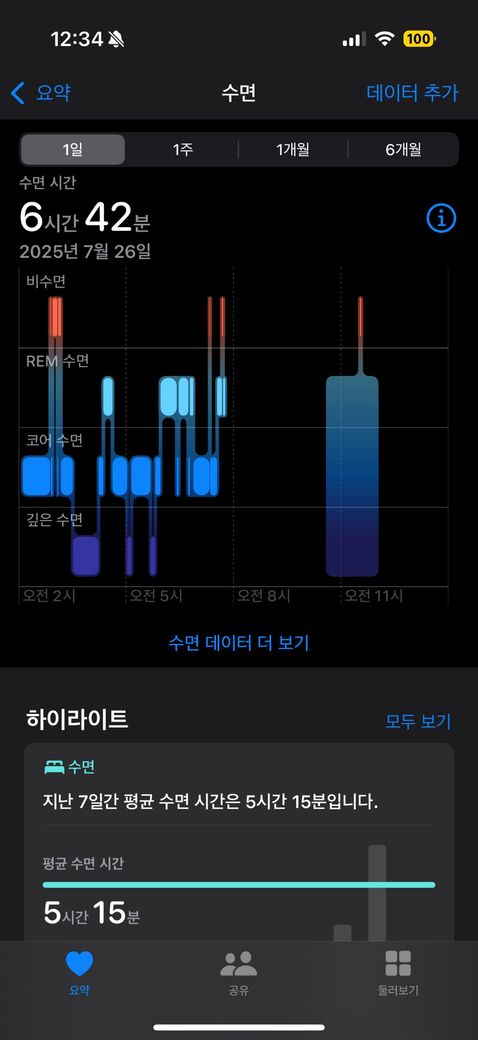
Task: Switch to the 1개월 view
Action: click(x=293, y=149)
